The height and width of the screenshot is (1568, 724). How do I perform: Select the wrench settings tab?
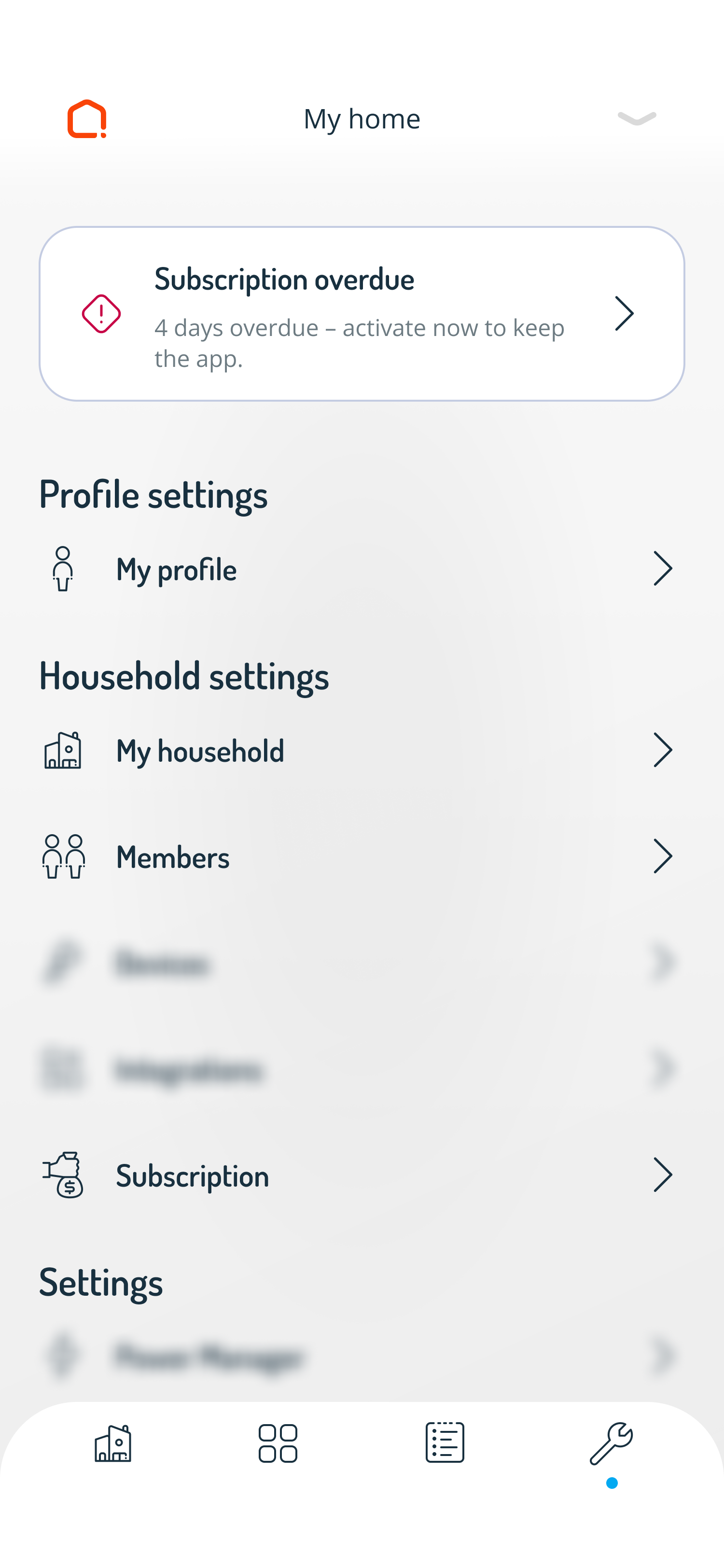[612, 1443]
